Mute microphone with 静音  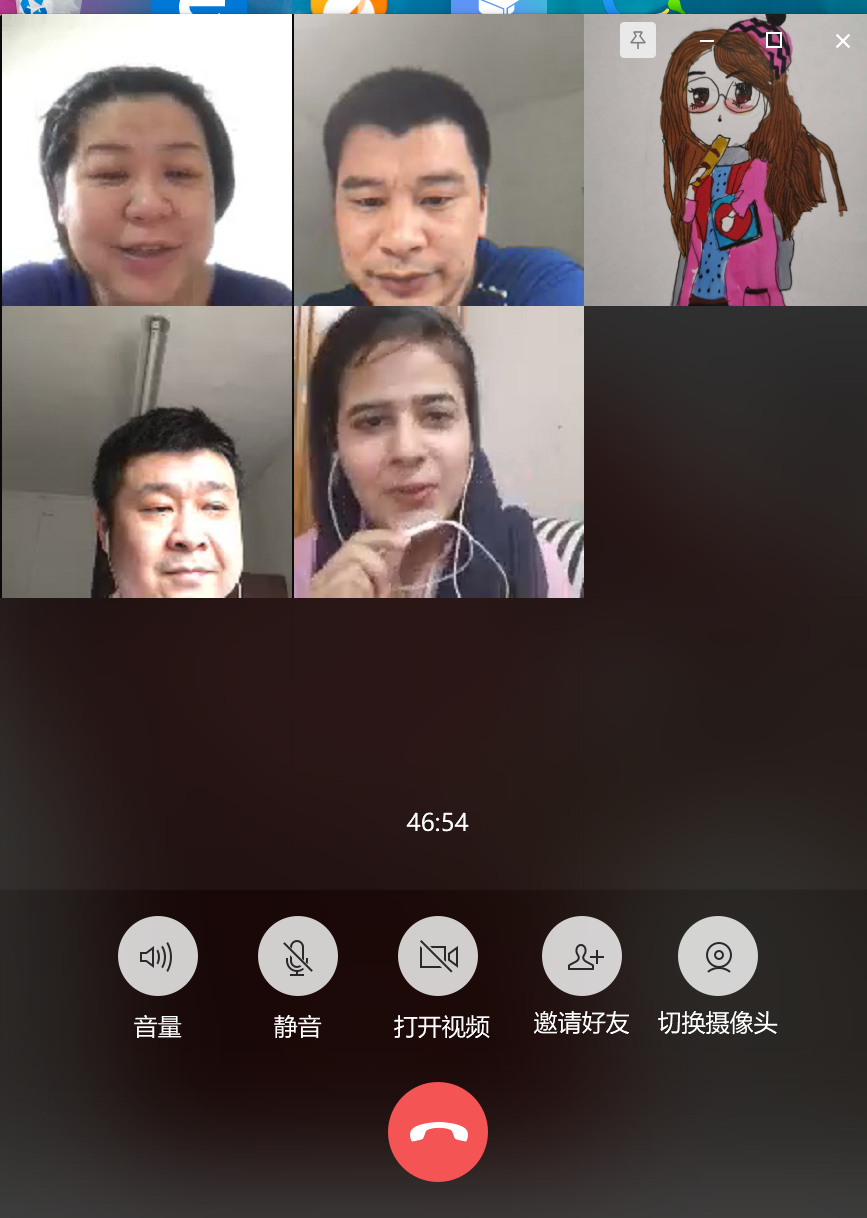click(298, 957)
